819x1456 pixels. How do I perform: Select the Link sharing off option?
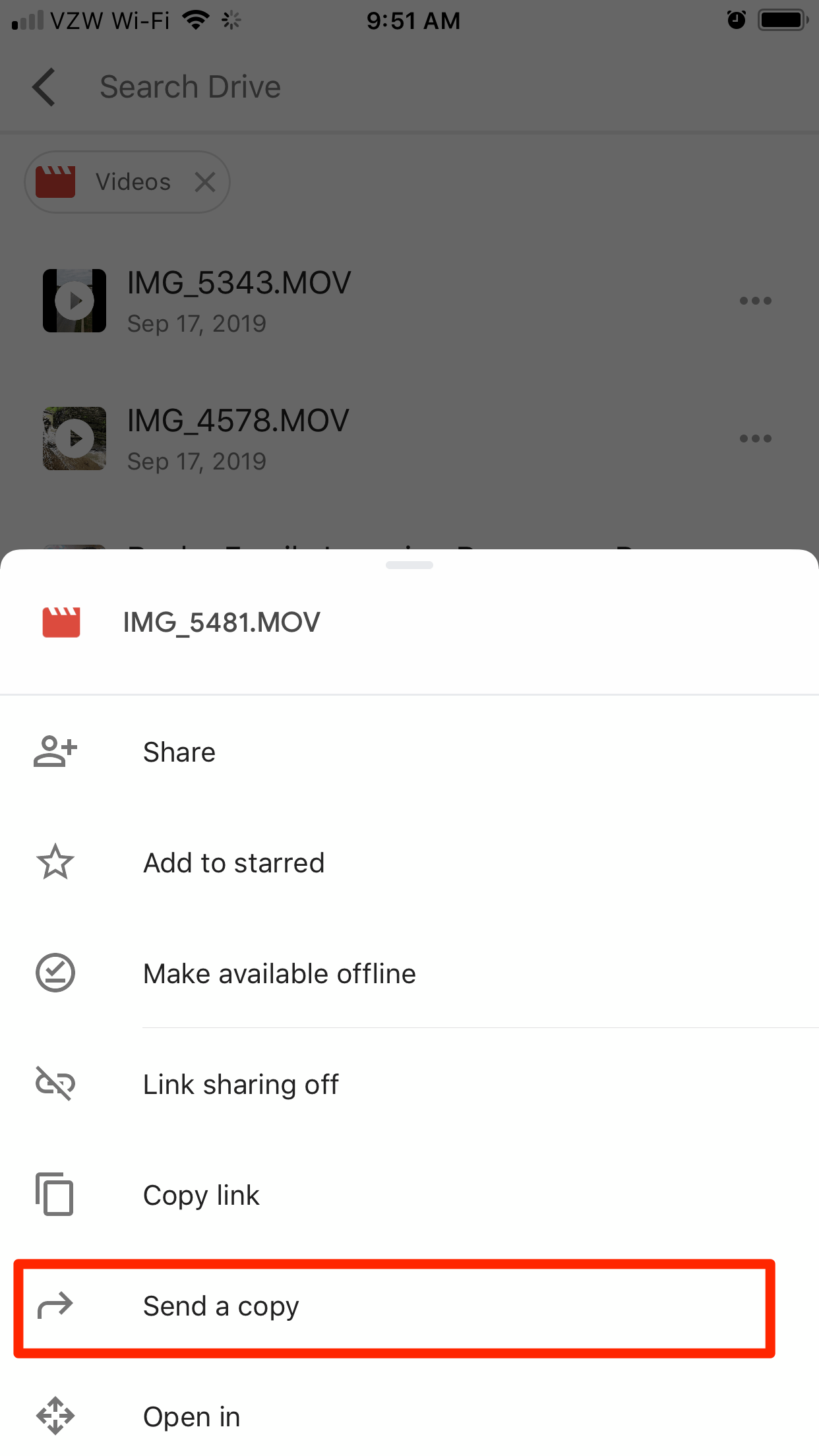241,1085
